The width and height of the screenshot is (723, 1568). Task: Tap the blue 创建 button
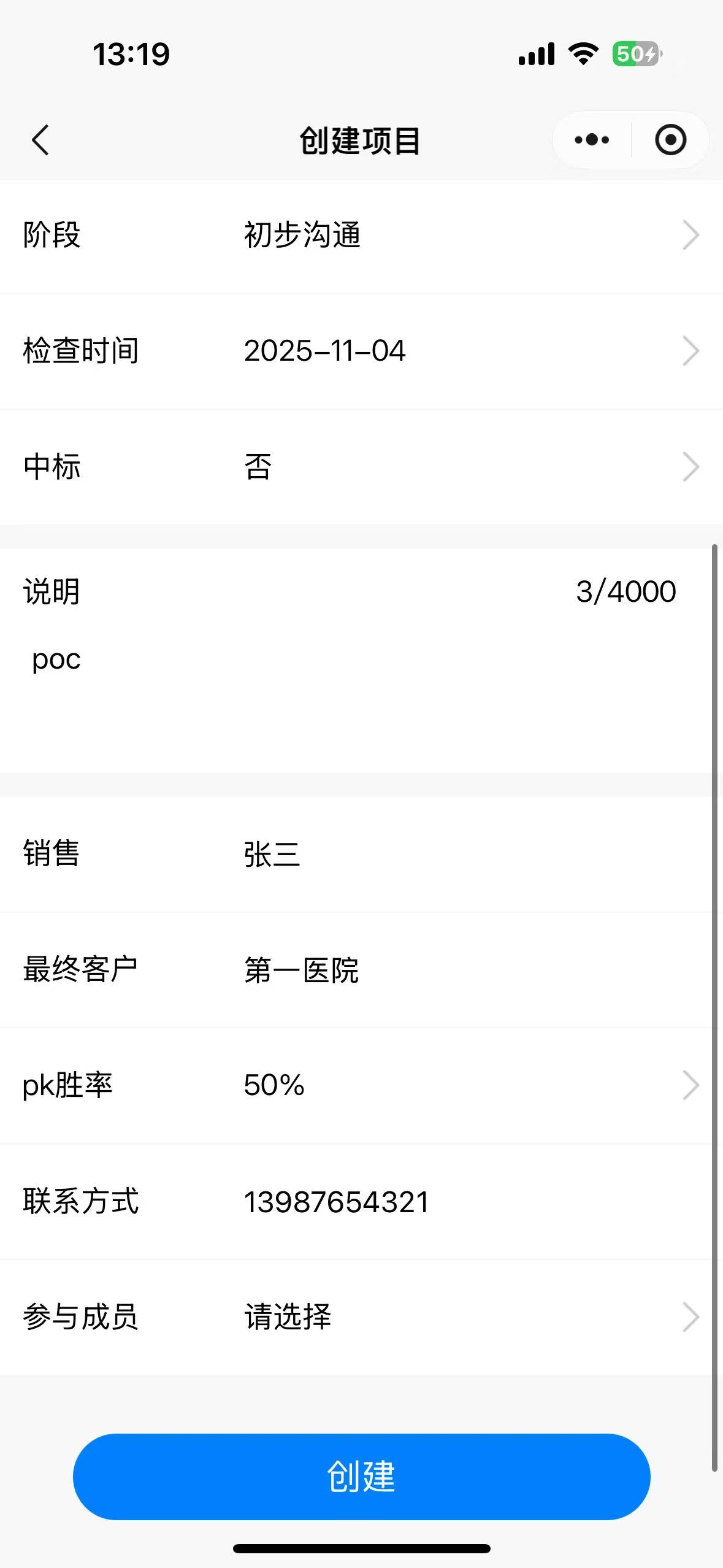(x=361, y=1476)
